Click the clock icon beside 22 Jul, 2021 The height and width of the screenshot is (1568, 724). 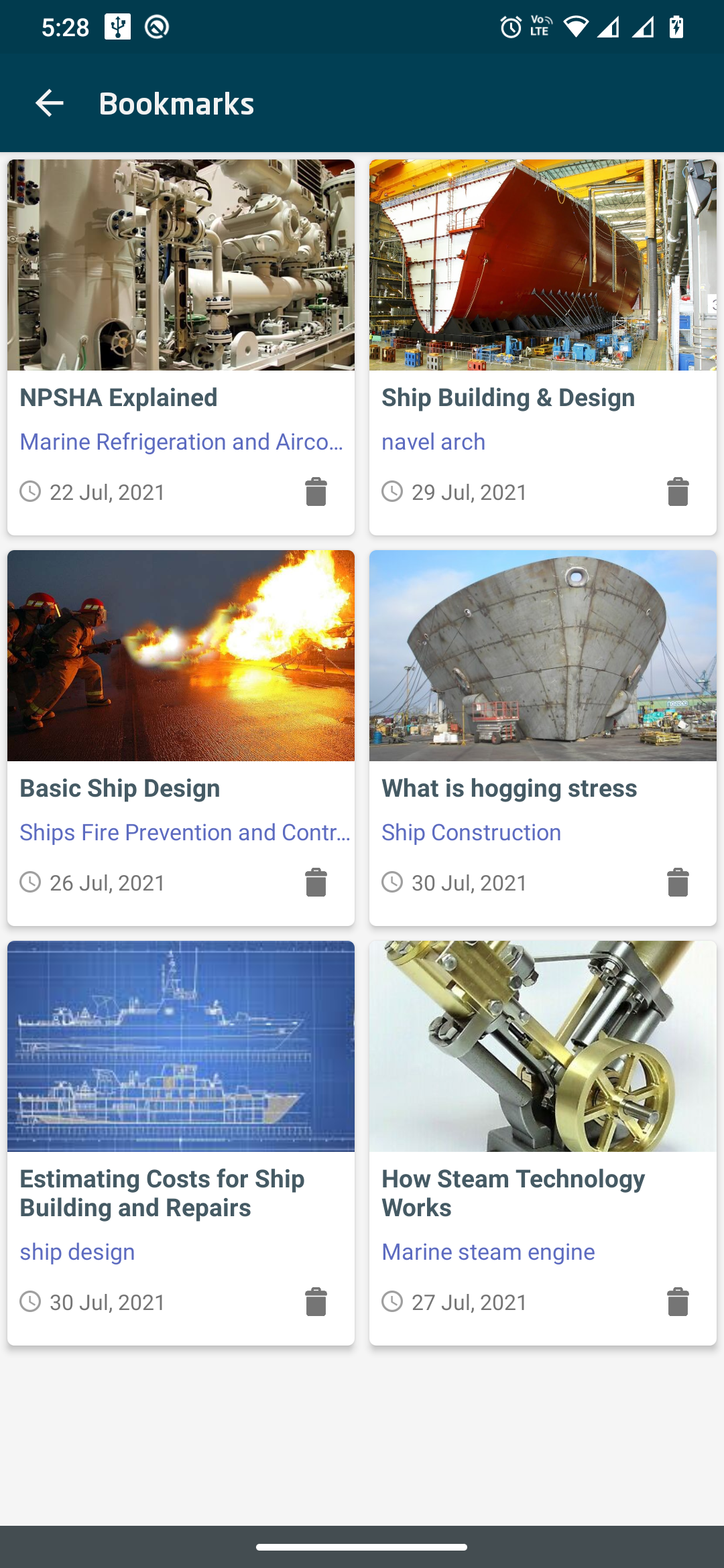(30, 493)
